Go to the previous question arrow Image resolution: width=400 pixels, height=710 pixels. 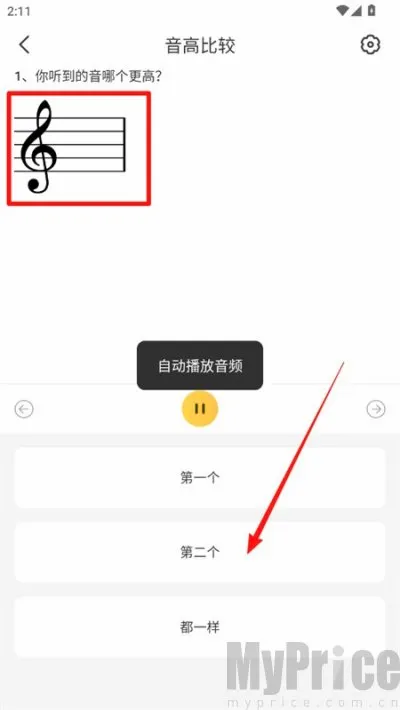[24, 409]
